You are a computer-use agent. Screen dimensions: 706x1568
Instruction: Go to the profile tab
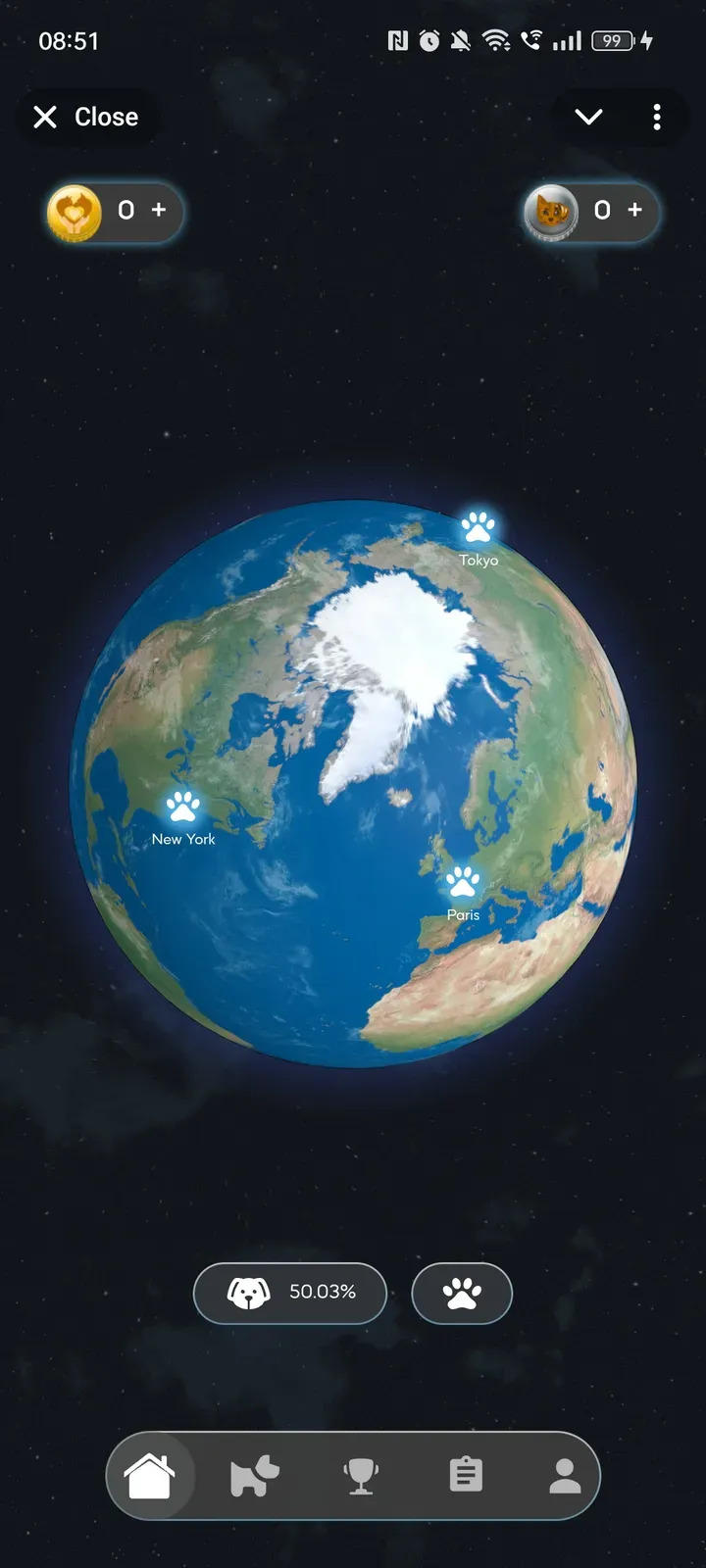click(565, 1476)
